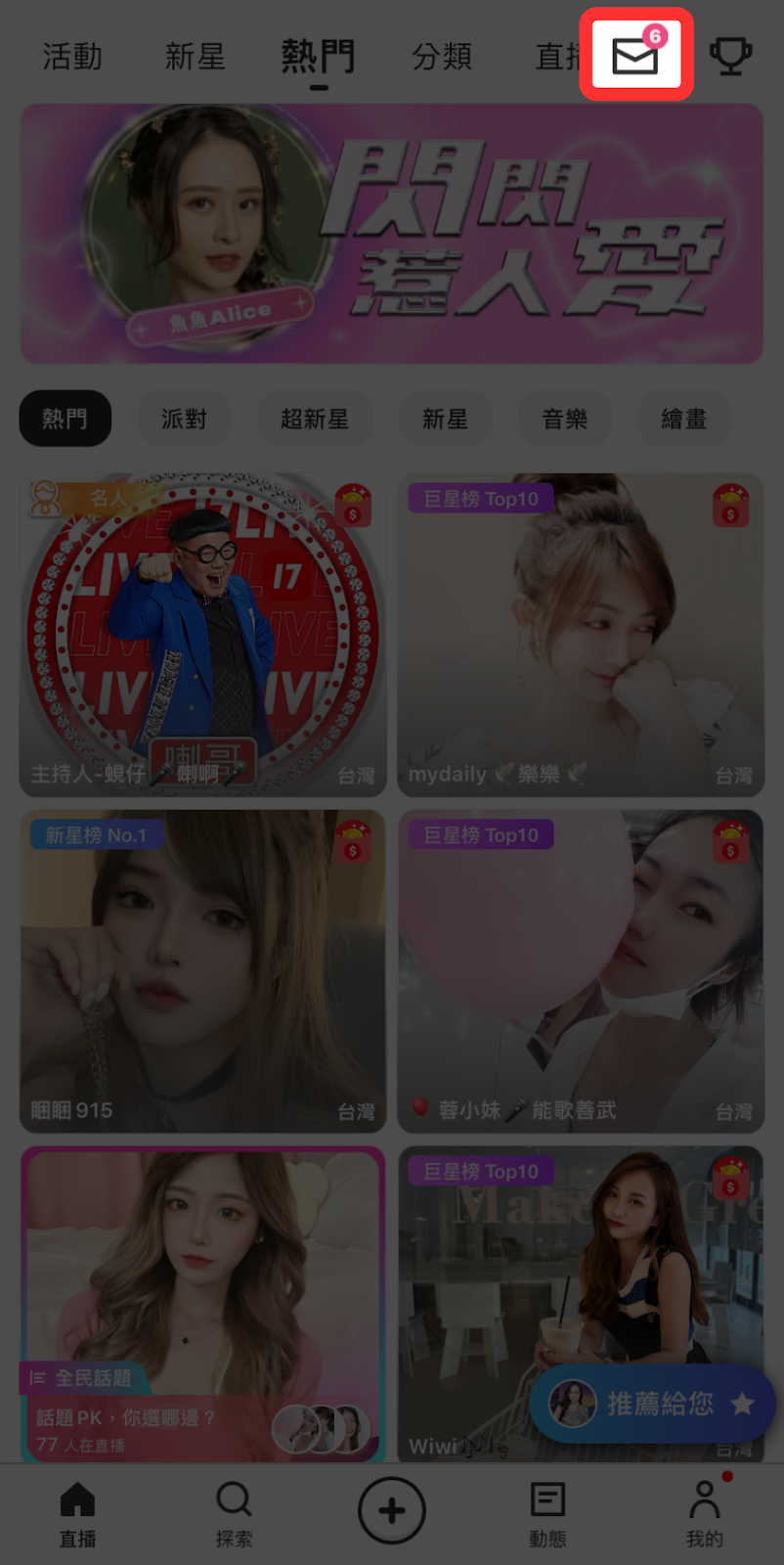Open the trophy leaderboard icon
Image resolution: width=784 pixels, height=1565 pixels.
coord(730,56)
